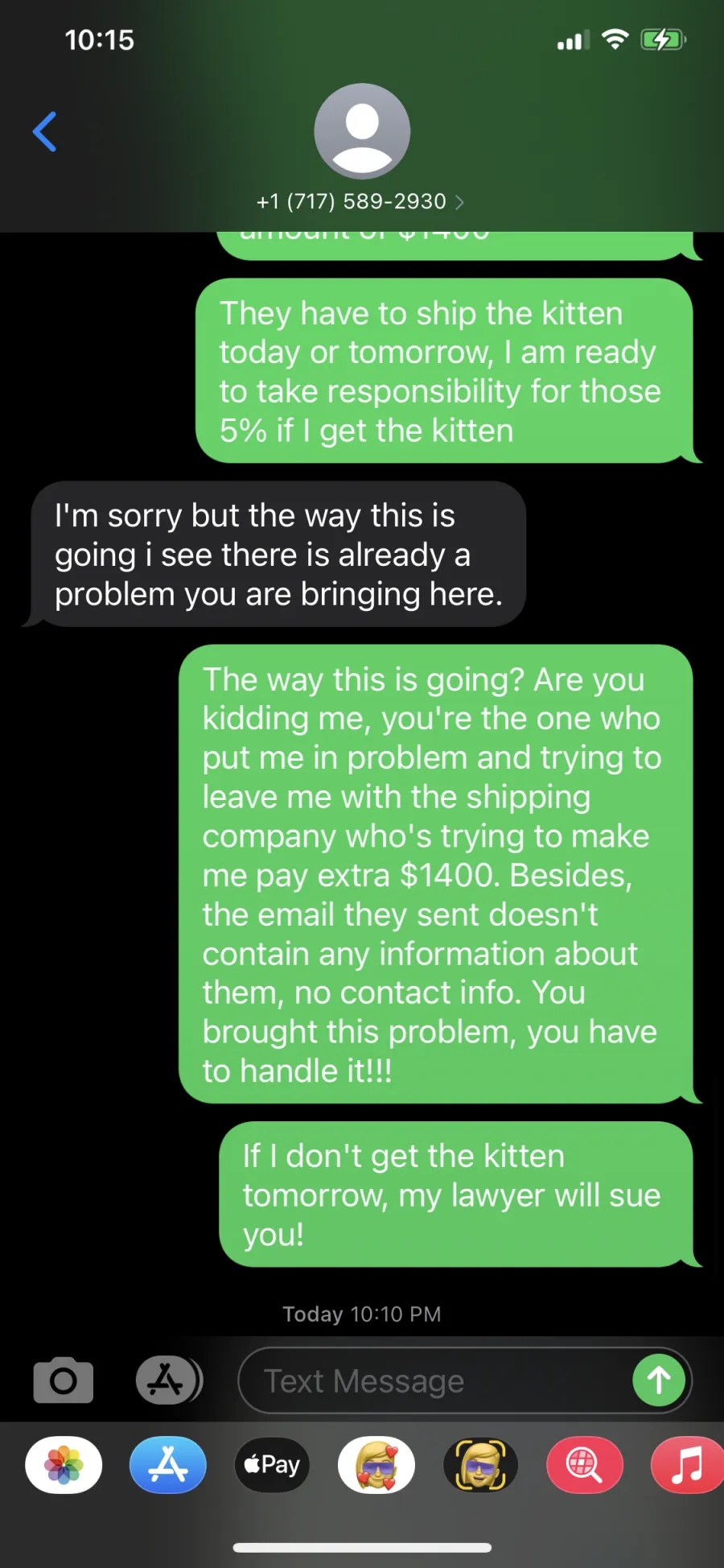Viewport: 724px width, 1568px height.
Task: Go back to the conversations list
Action: tap(45, 131)
